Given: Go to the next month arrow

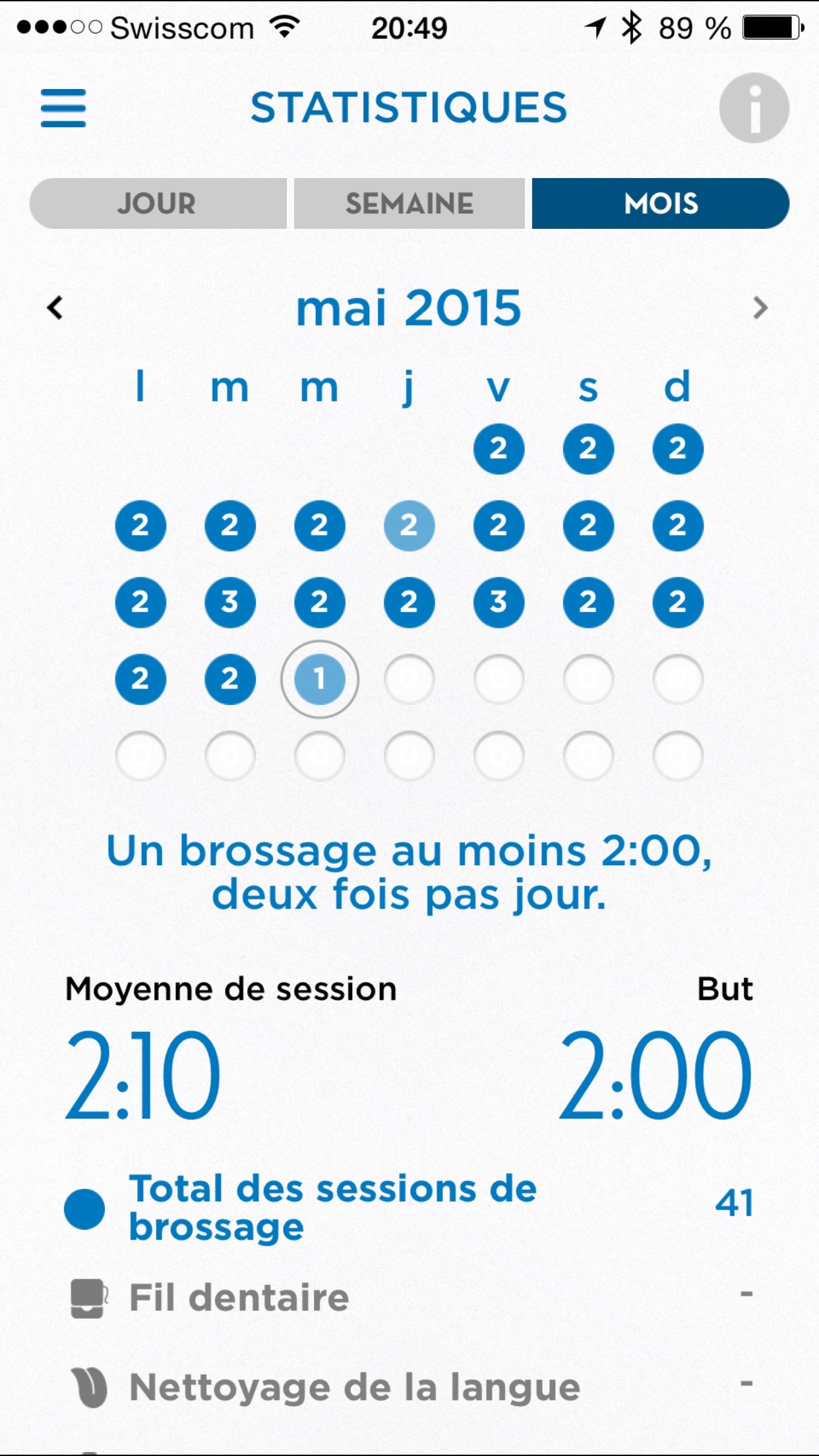Looking at the screenshot, I should (760, 308).
